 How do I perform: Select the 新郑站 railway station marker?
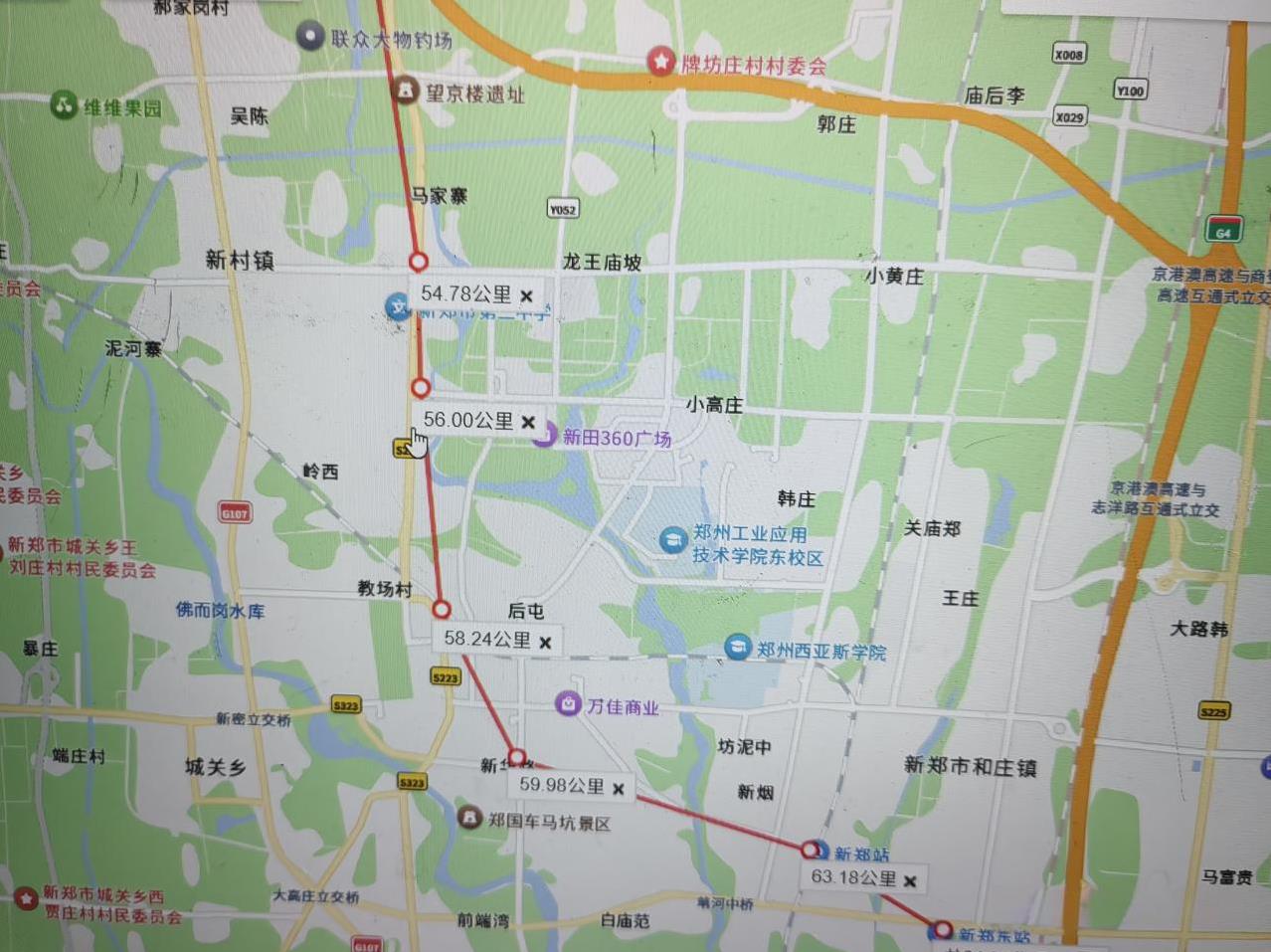817,851
